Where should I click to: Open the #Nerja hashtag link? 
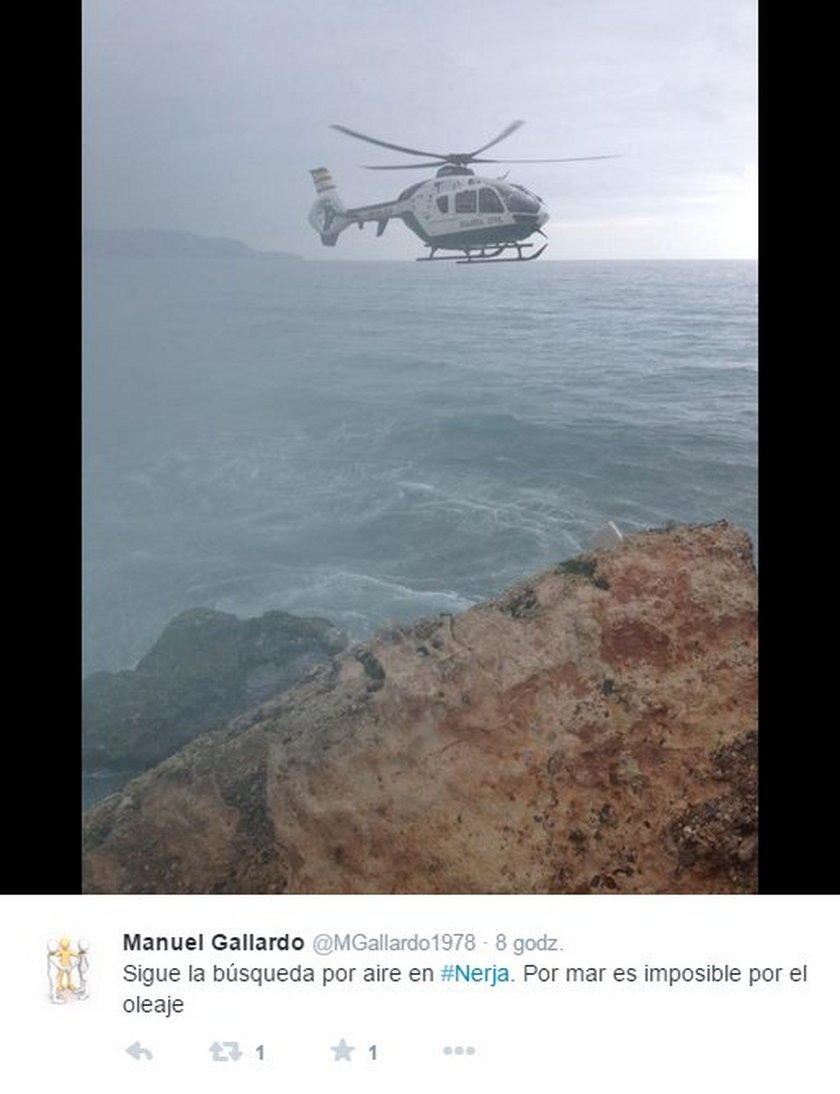coord(474,973)
